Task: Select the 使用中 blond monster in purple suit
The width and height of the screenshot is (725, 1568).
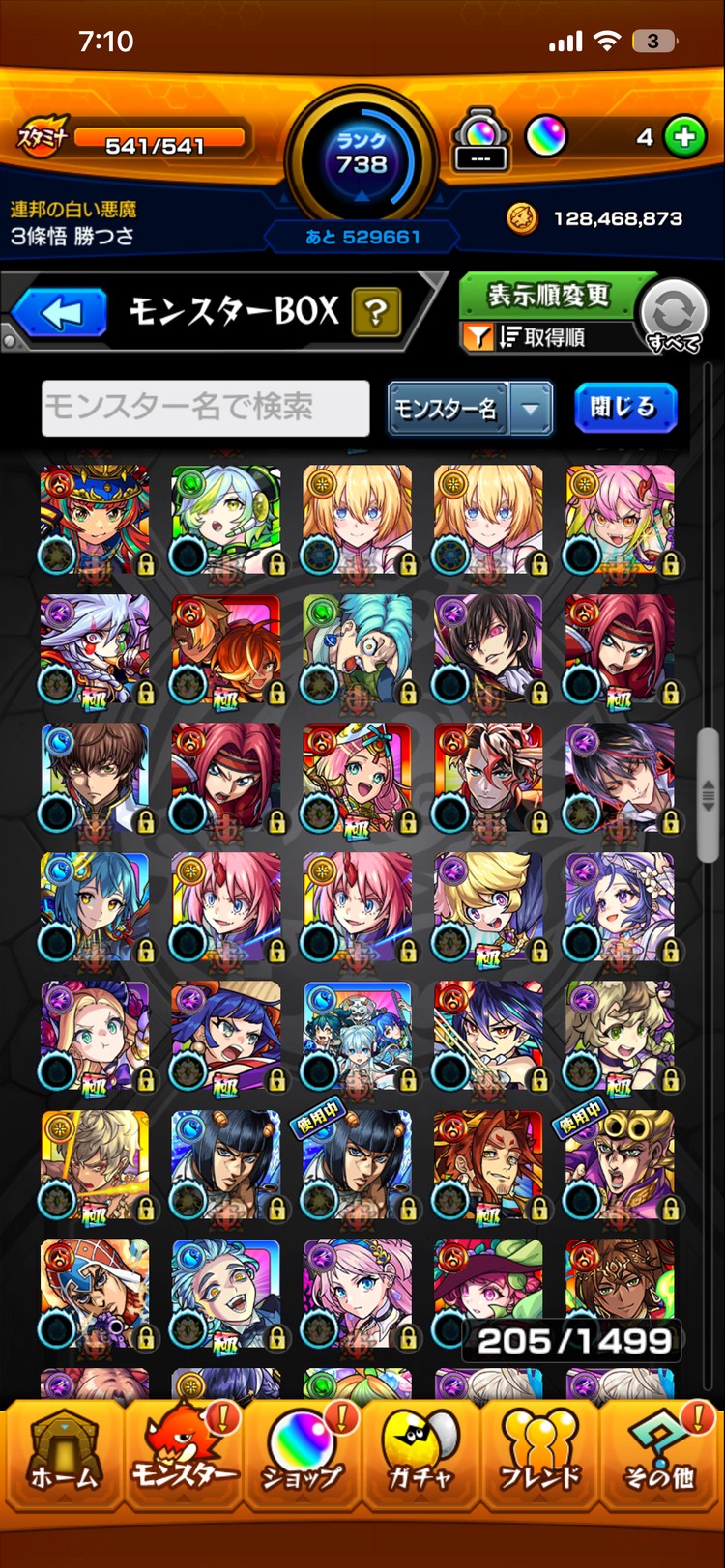Action: [x=620, y=1165]
